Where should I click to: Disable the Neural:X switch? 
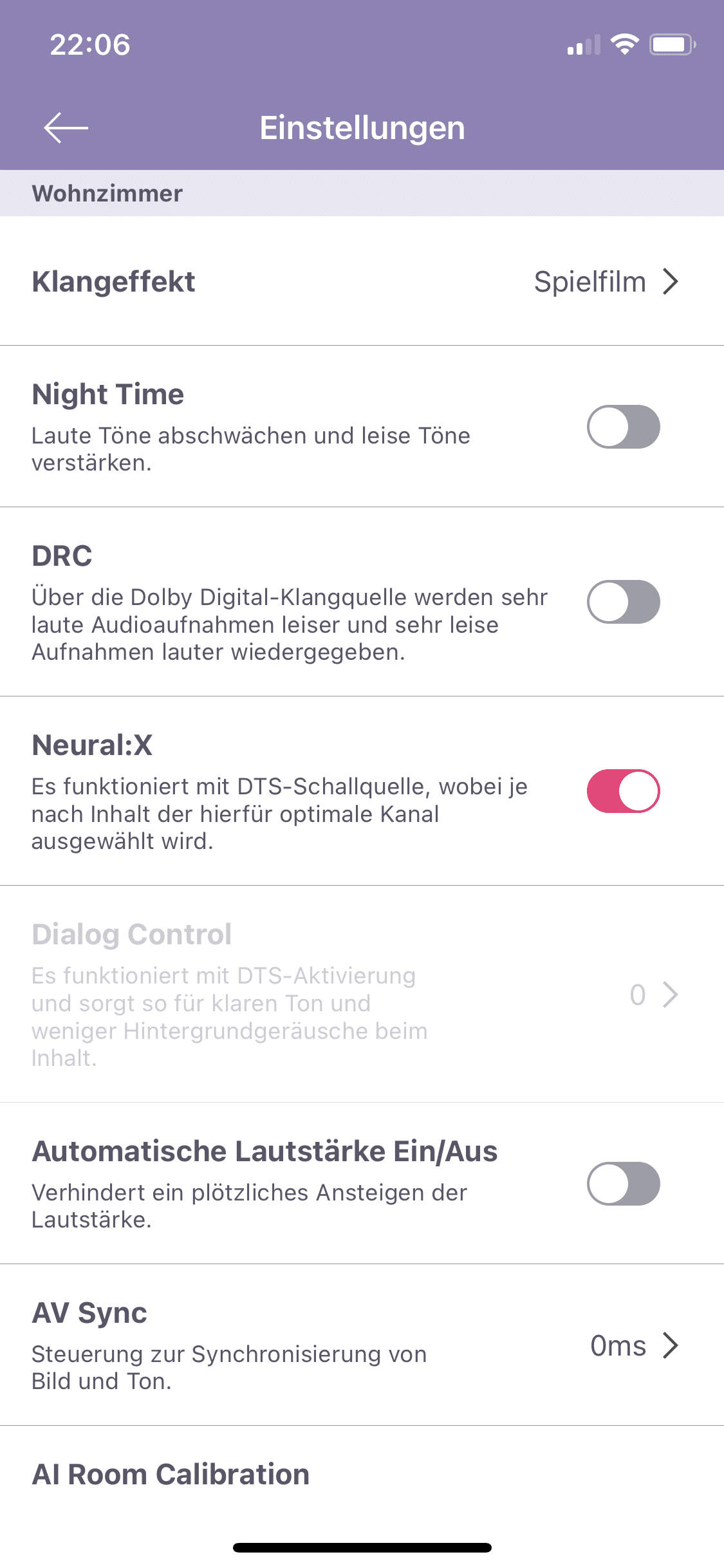tap(623, 791)
